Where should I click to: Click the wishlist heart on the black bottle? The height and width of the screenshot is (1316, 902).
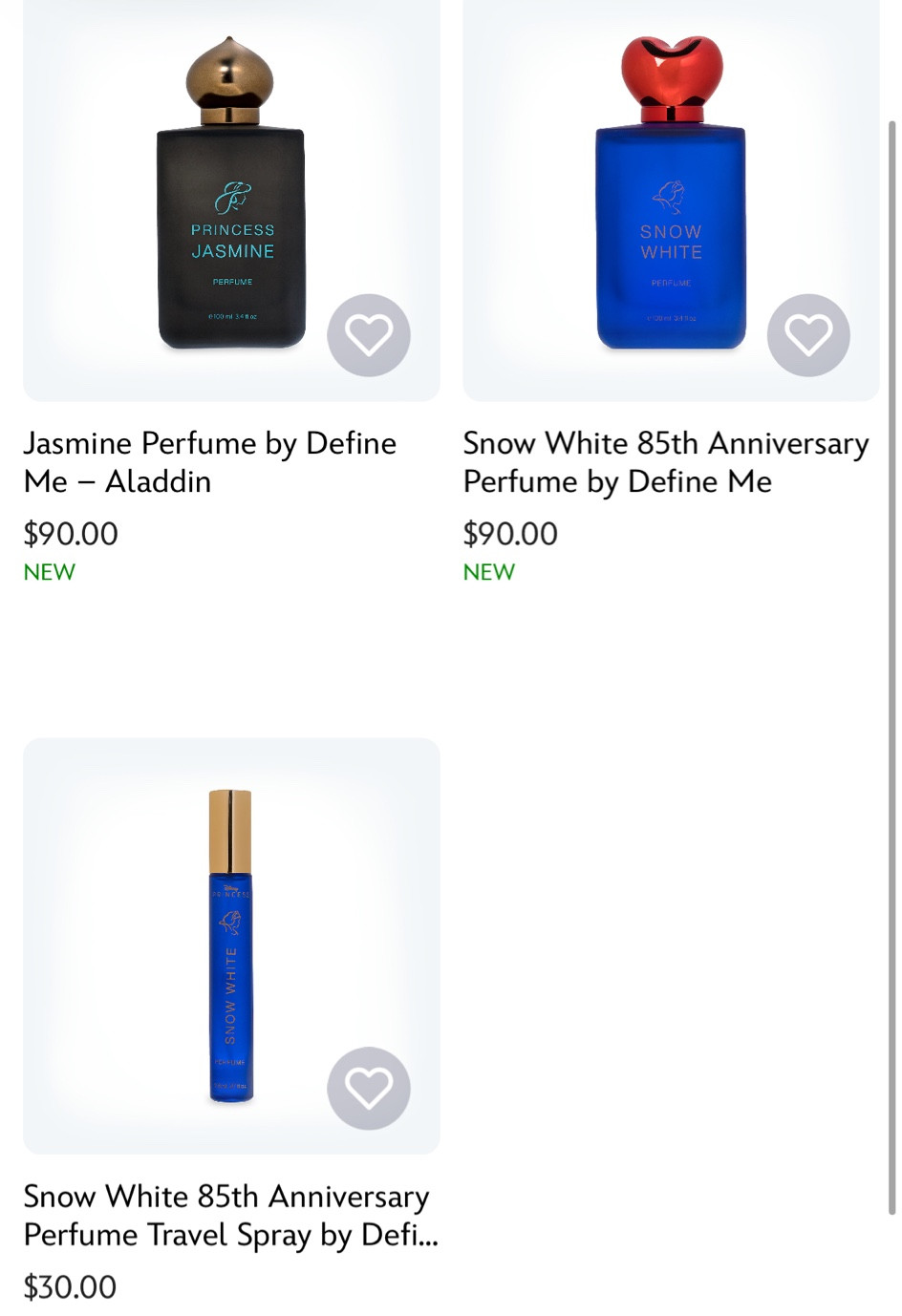[369, 334]
